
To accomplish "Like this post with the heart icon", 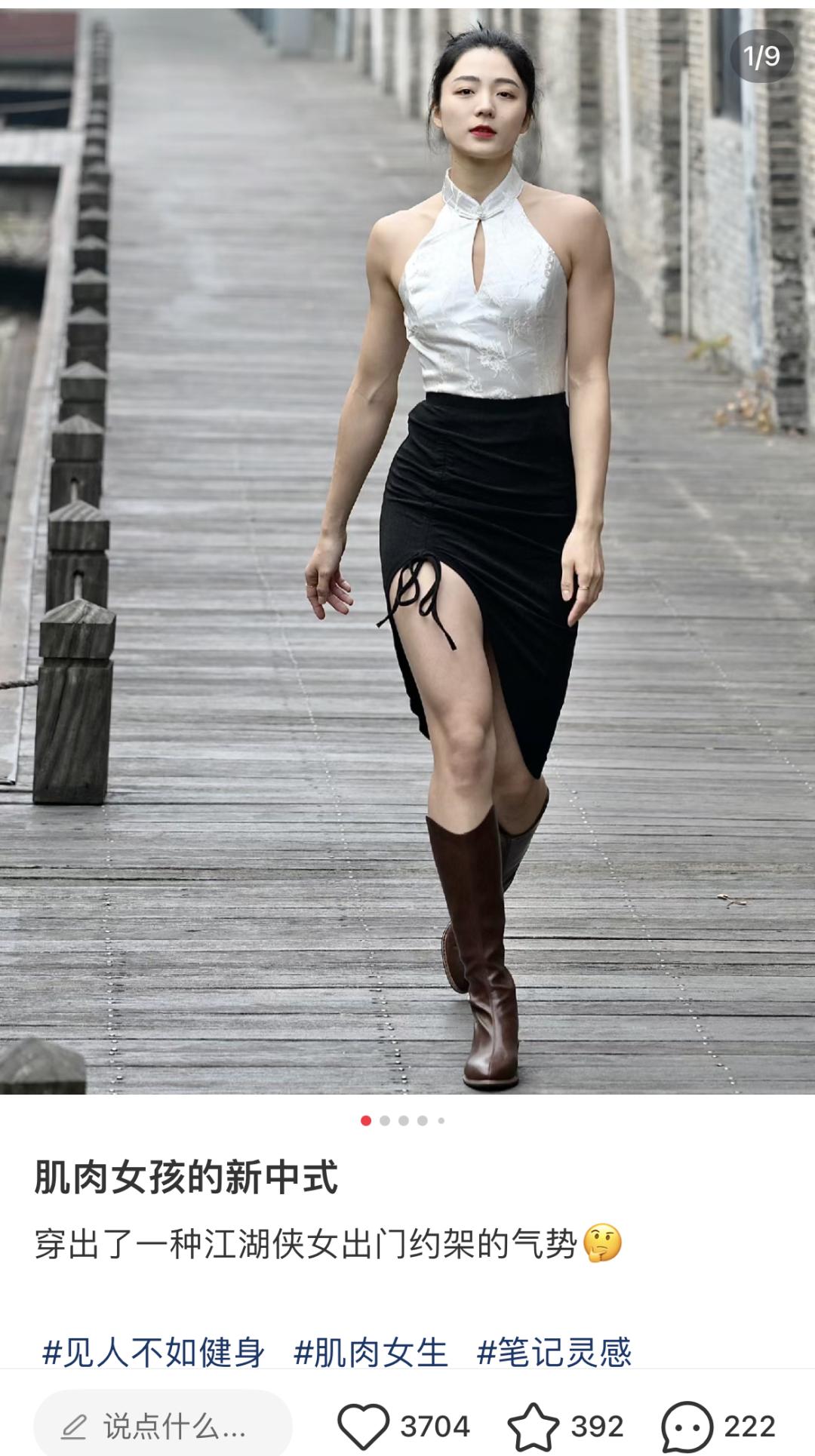I will pyautogui.click(x=363, y=1427).
